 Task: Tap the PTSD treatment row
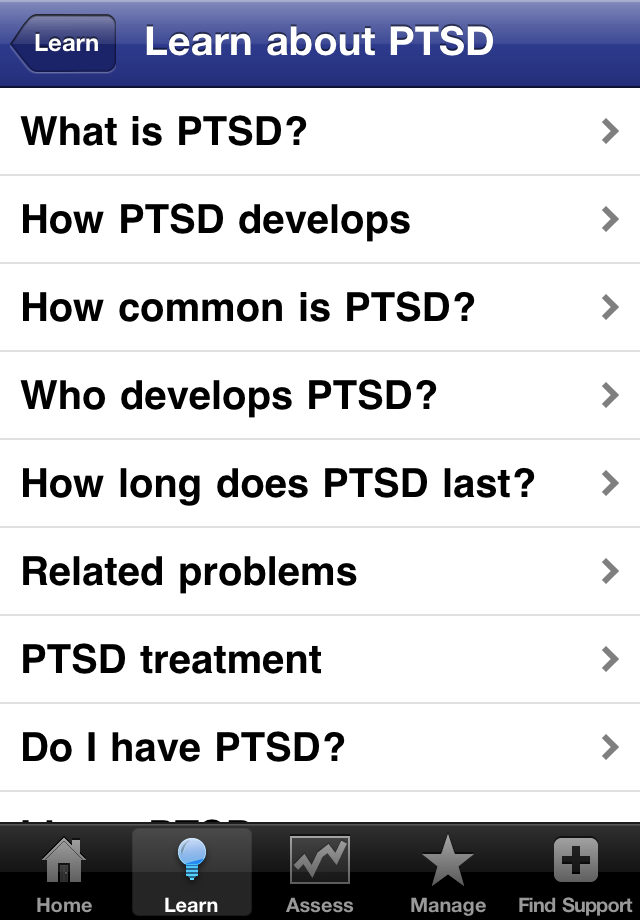pos(320,660)
